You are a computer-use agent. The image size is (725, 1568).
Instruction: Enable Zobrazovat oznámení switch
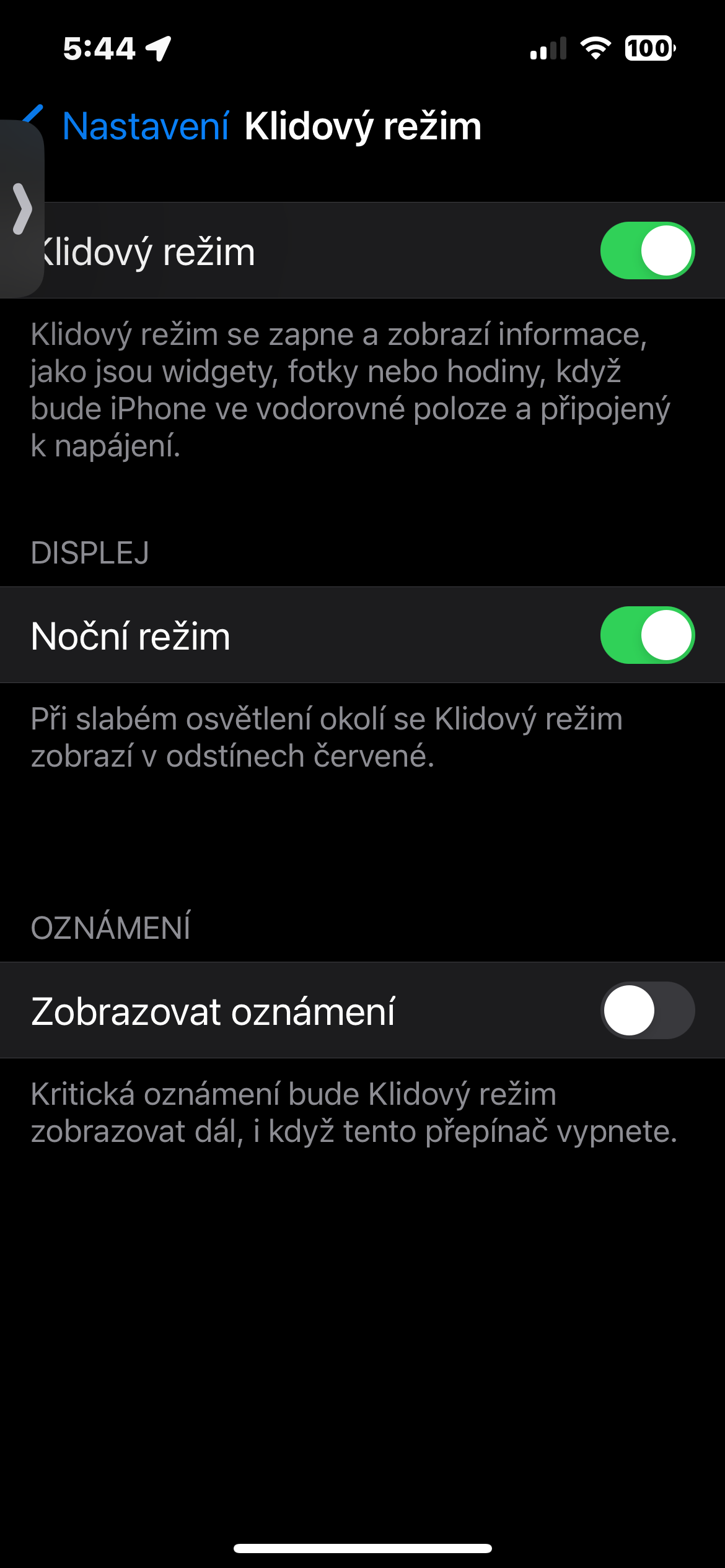point(647,1011)
